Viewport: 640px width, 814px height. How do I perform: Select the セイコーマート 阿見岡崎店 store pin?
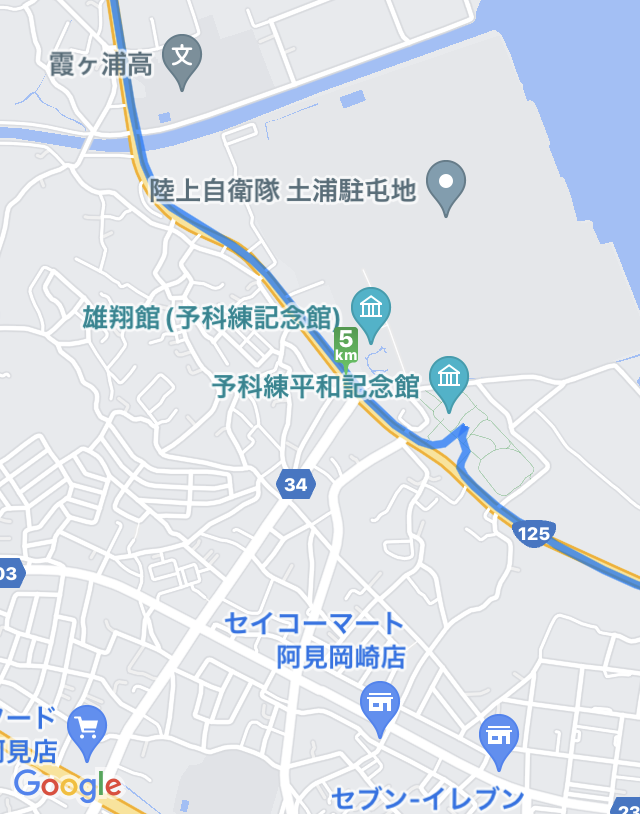(x=380, y=703)
